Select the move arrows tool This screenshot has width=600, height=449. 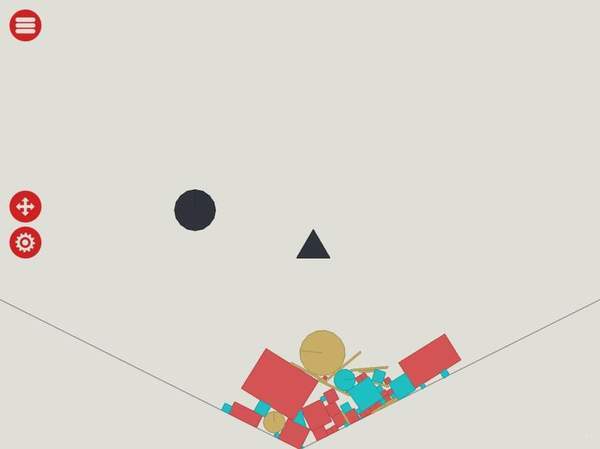(x=25, y=207)
